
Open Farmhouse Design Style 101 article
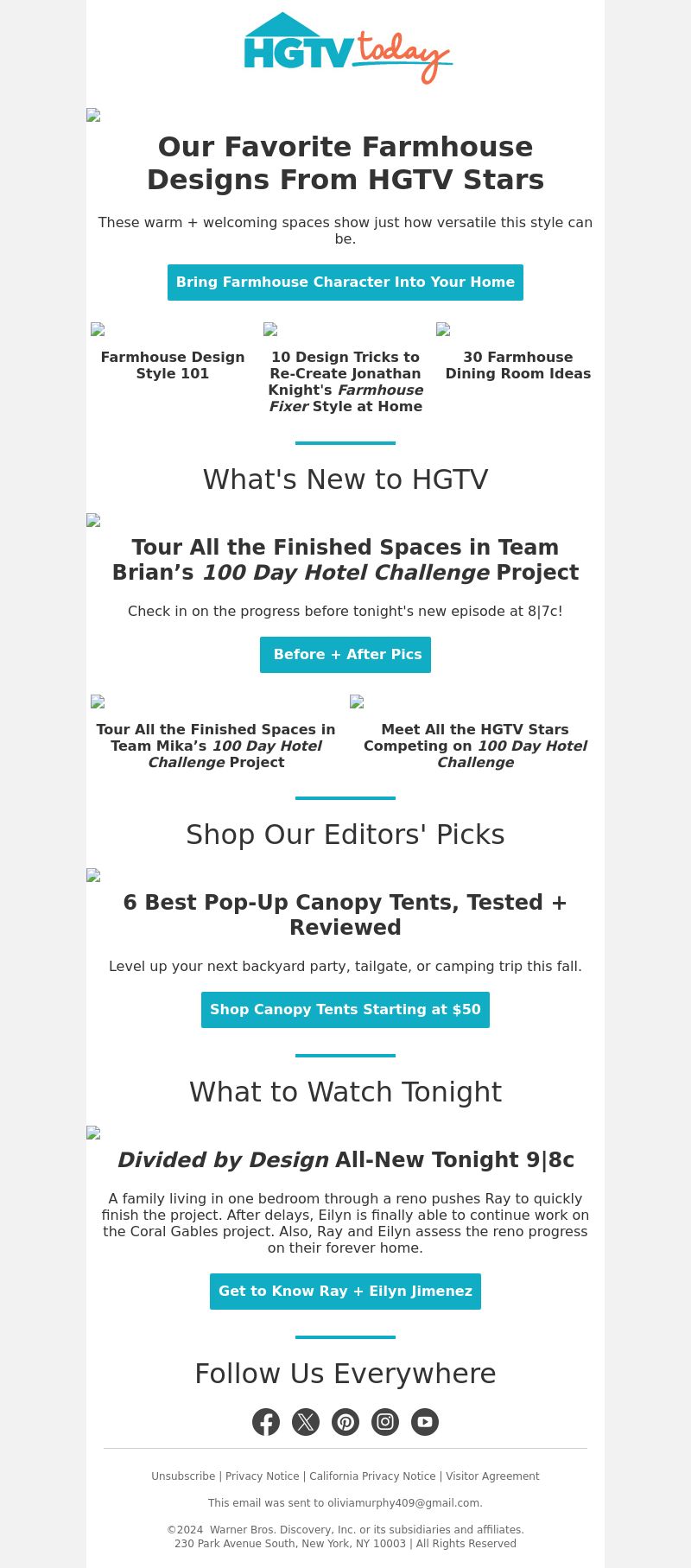pyautogui.click(x=173, y=365)
